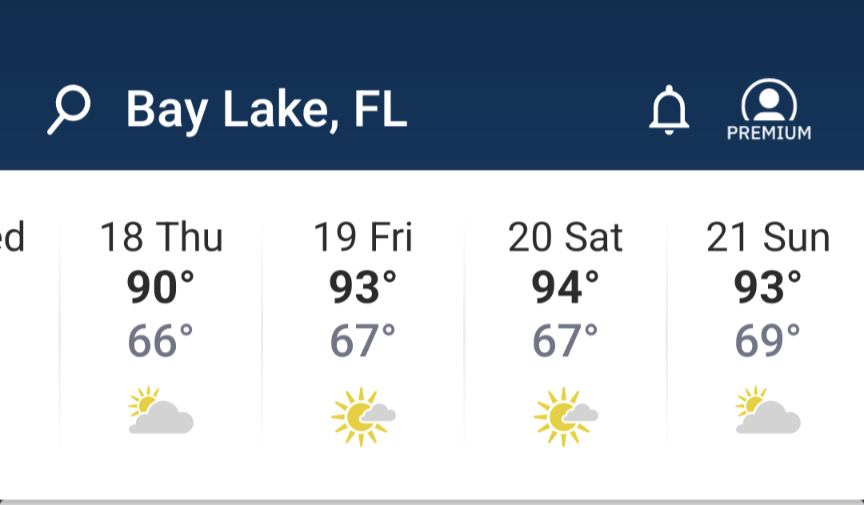Open the Bay Lake, FL location selector
This screenshot has width=864, height=505.
click(x=266, y=109)
